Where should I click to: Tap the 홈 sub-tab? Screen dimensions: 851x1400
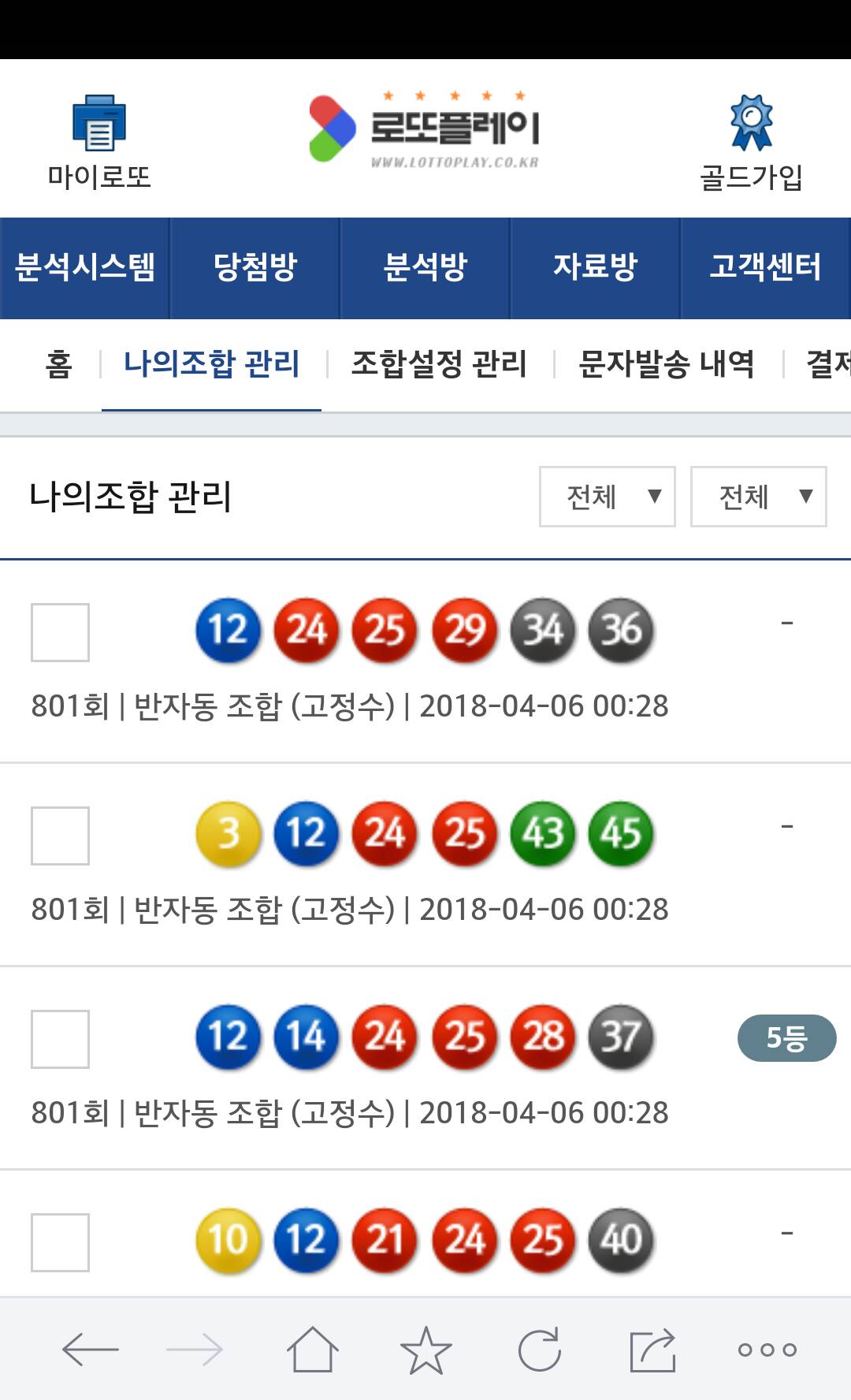59,364
